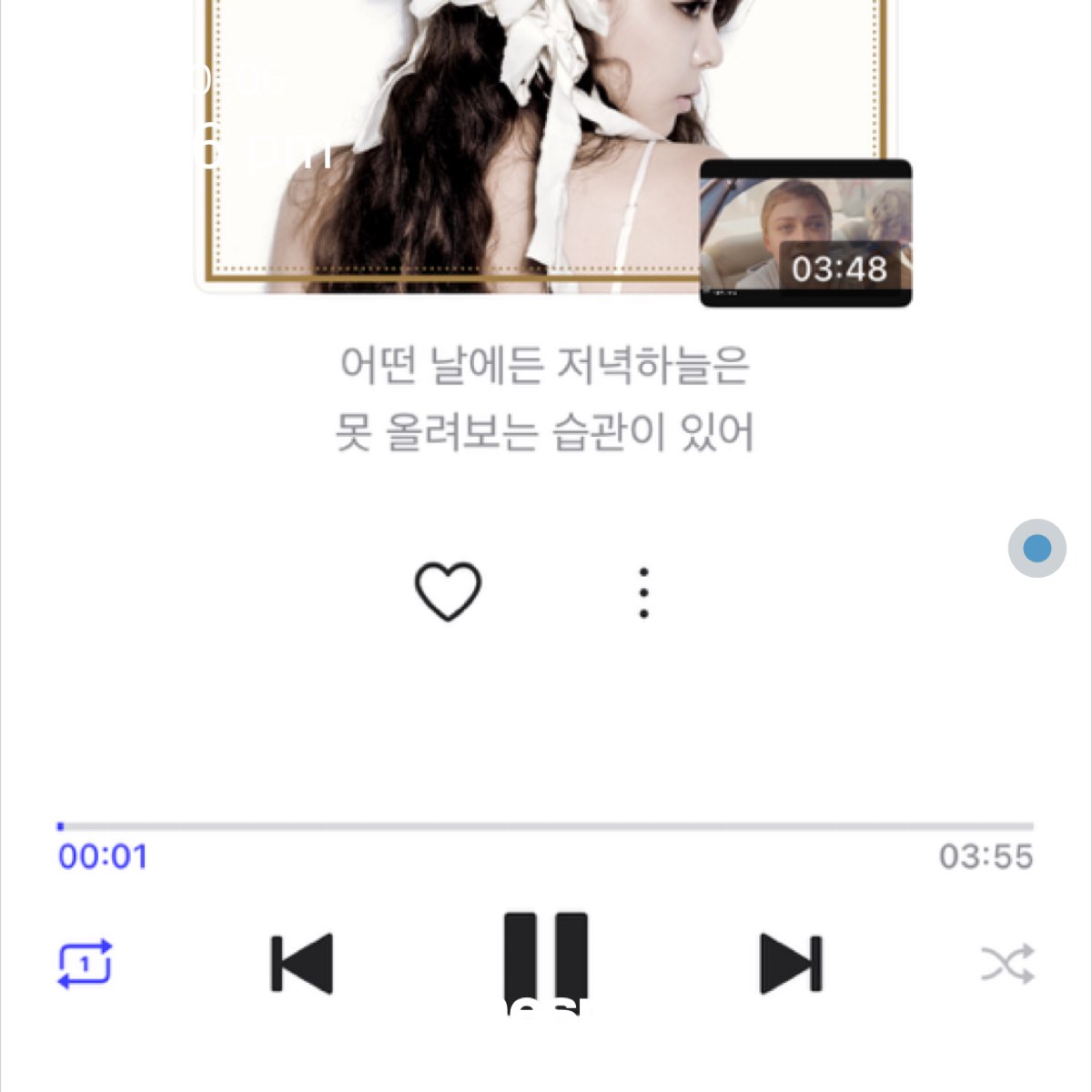Viewport: 1092px width, 1092px height.
Task: Tap the floating blue dot assistive button
Action: click(x=1036, y=548)
